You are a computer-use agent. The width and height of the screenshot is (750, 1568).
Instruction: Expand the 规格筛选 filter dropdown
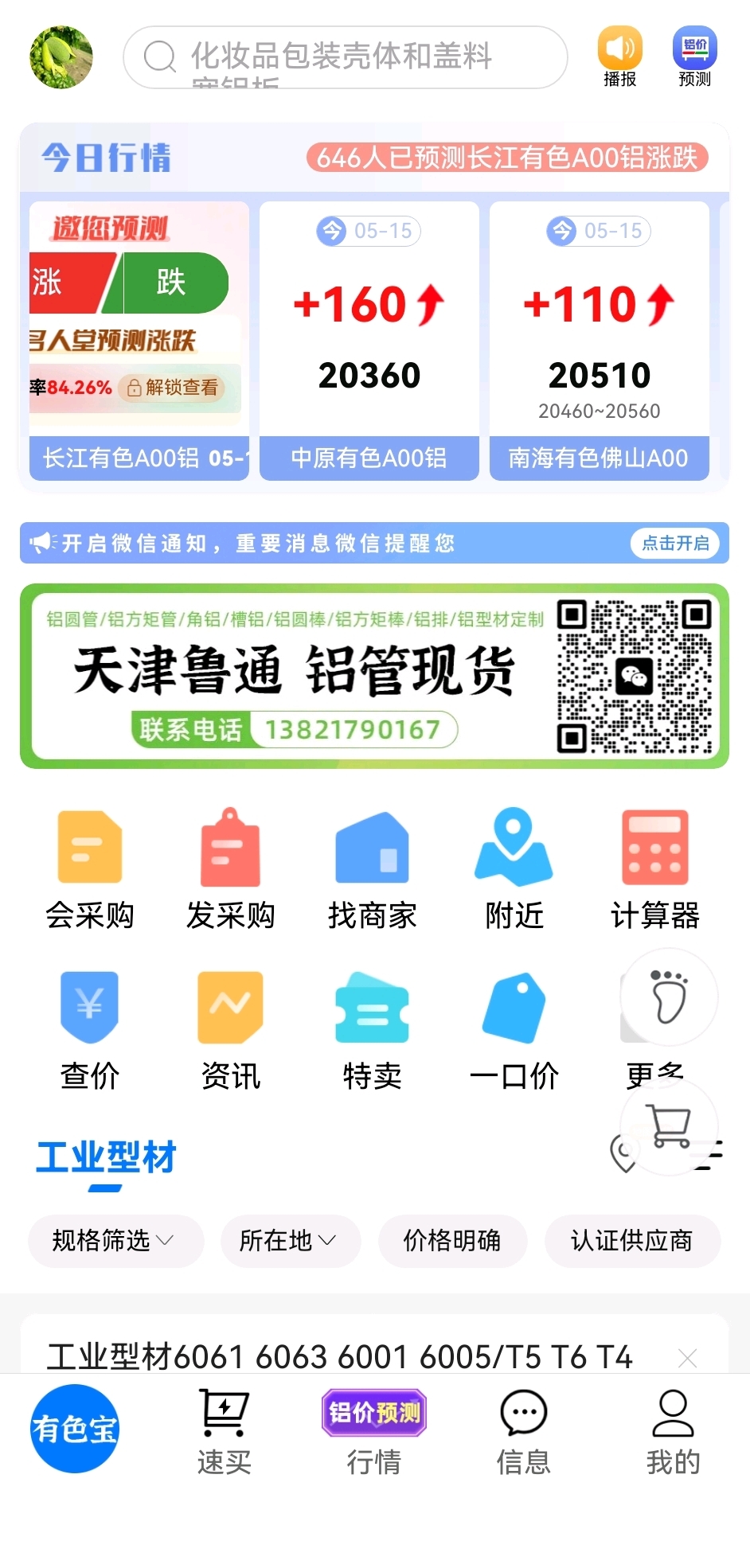click(115, 1240)
